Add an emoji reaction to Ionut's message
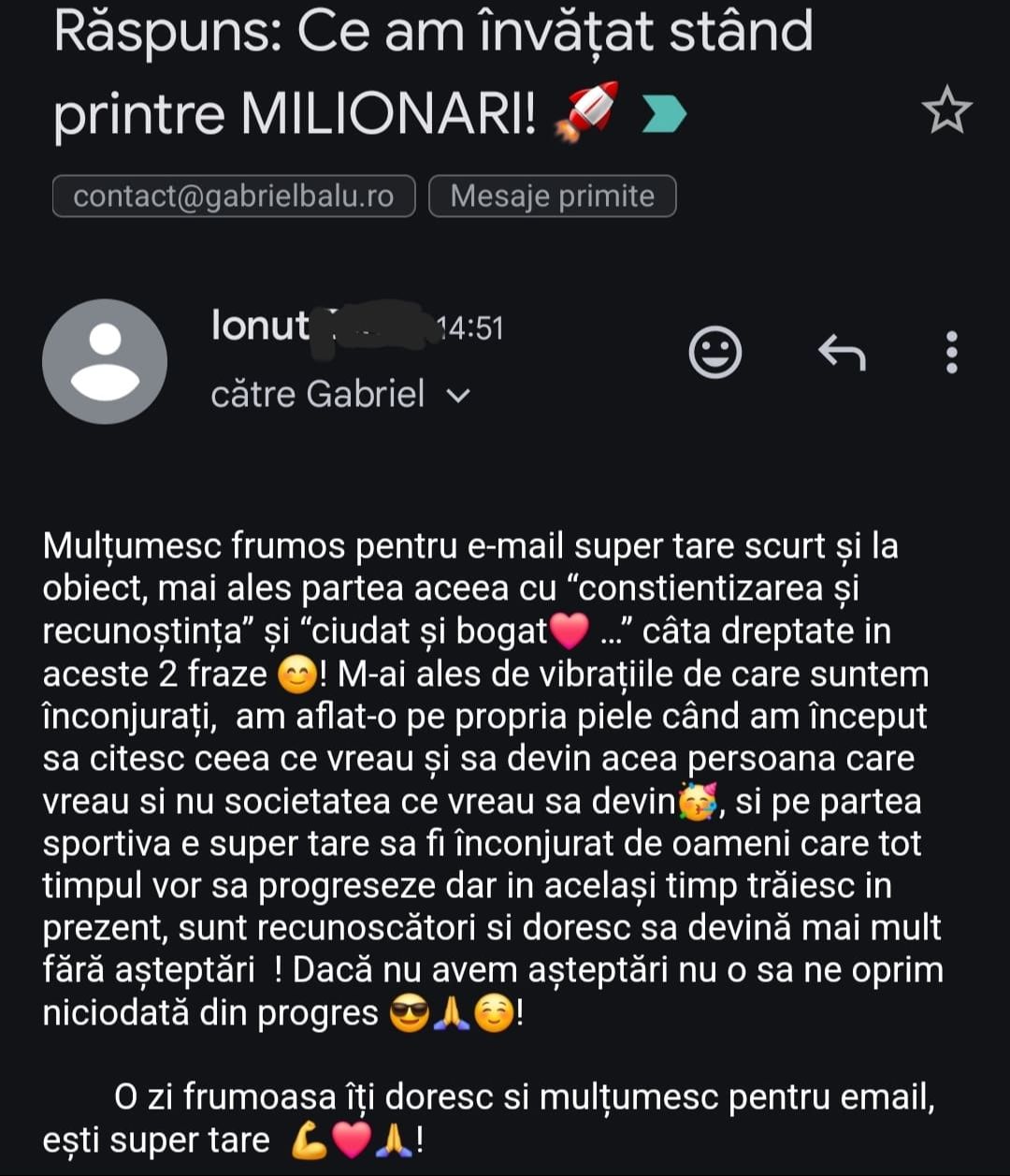The height and width of the screenshot is (1176, 1010). [715, 353]
